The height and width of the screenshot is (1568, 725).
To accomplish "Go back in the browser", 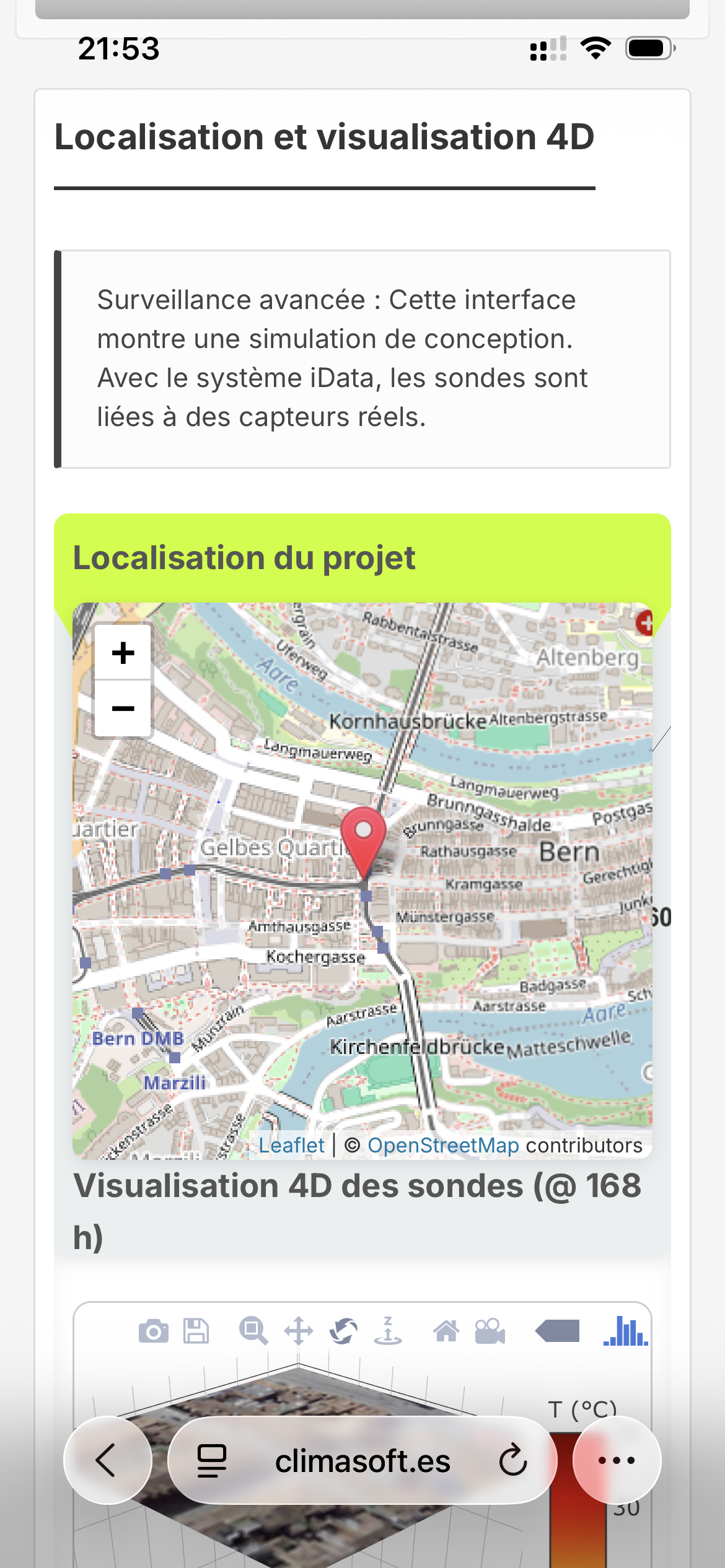I will point(107,1460).
